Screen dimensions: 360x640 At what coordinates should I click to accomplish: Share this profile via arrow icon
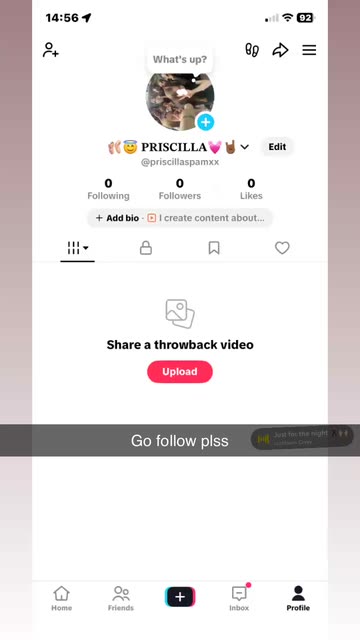pos(280,50)
